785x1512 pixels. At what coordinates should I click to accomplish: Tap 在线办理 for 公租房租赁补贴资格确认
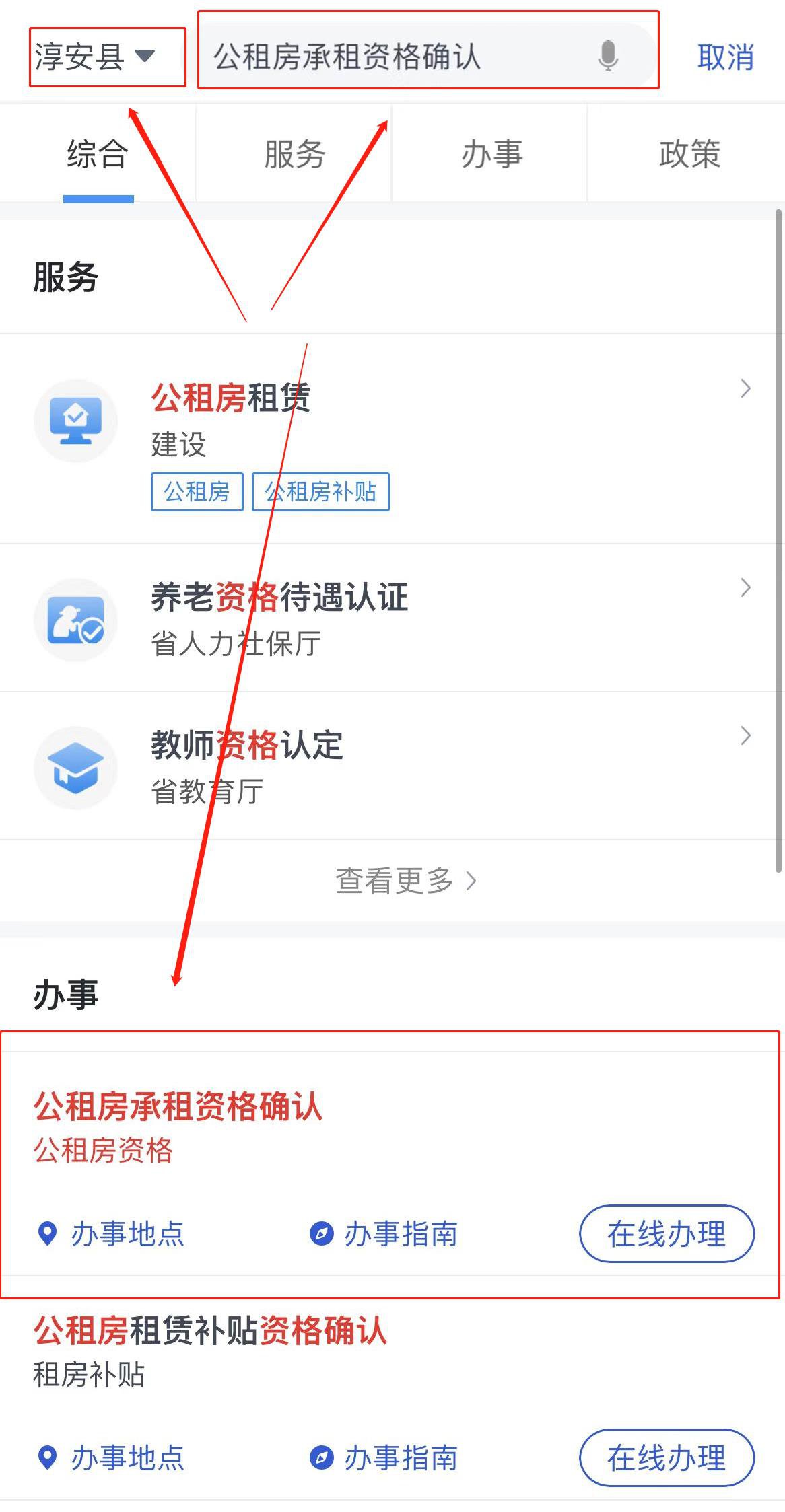pos(667,1458)
